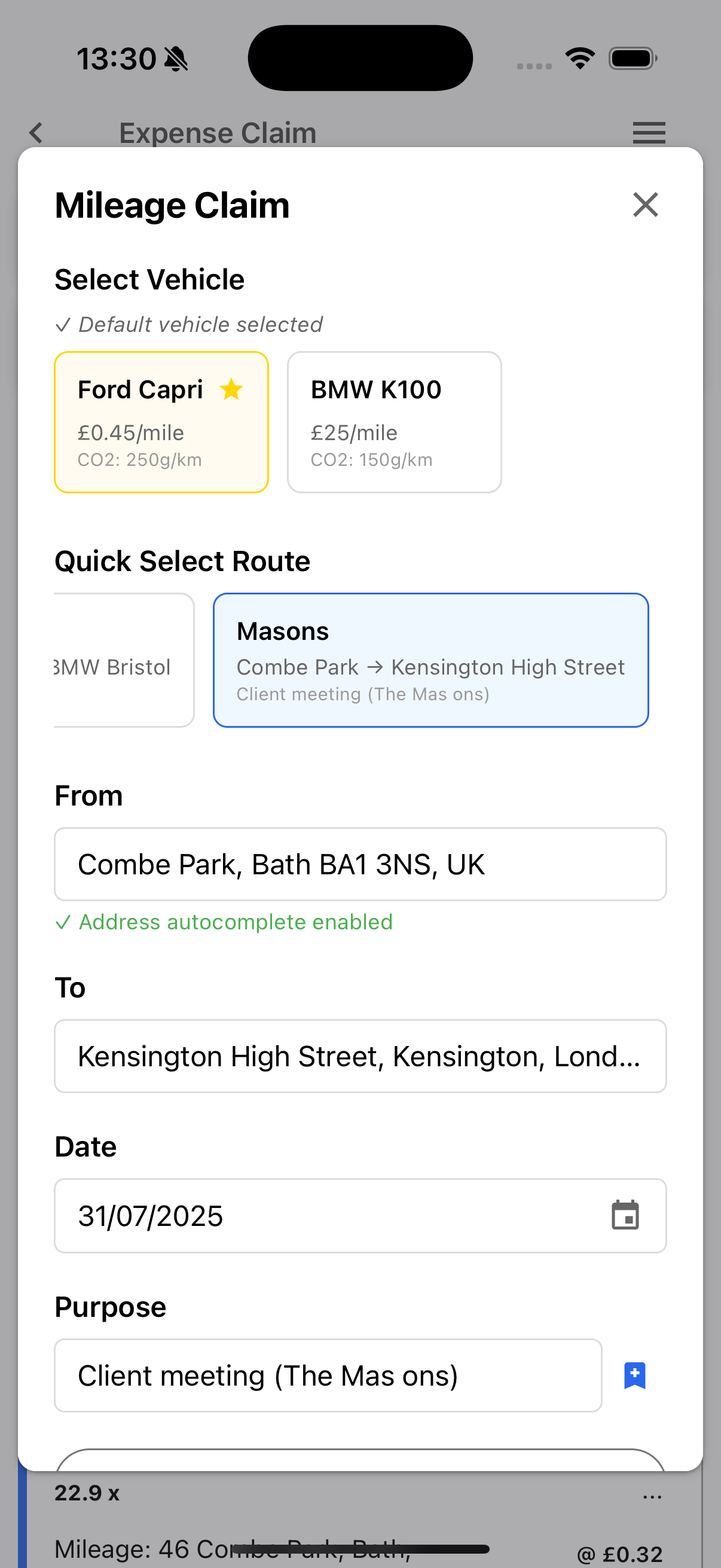The height and width of the screenshot is (1568, 721).
Task: Open the ellipsis options next to 22.9
Action: click(652, 1496)
